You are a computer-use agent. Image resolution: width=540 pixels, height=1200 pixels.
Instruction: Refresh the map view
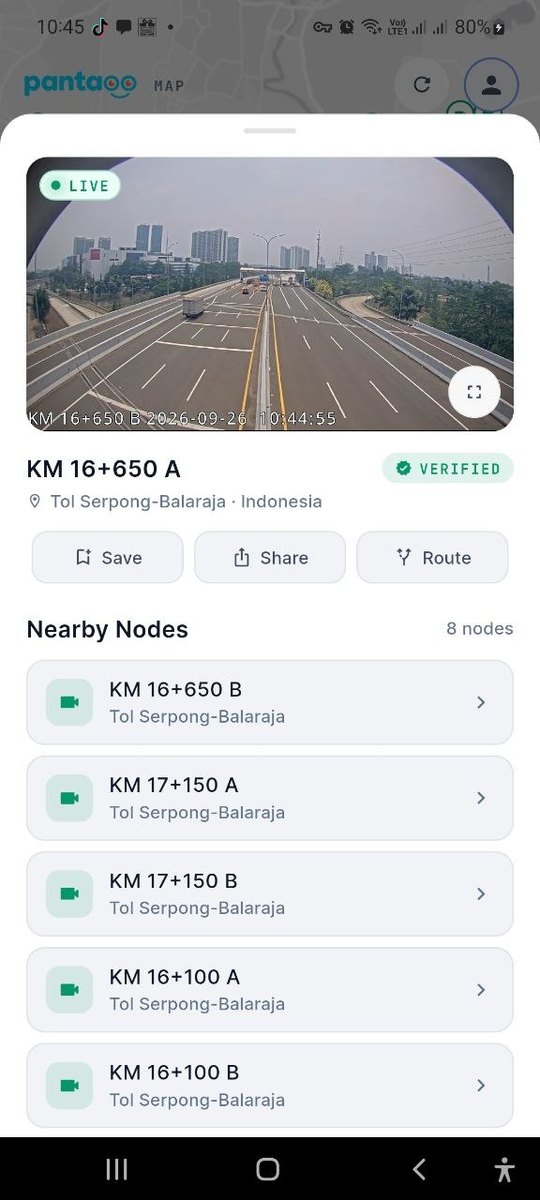click(x=422, y=84)
